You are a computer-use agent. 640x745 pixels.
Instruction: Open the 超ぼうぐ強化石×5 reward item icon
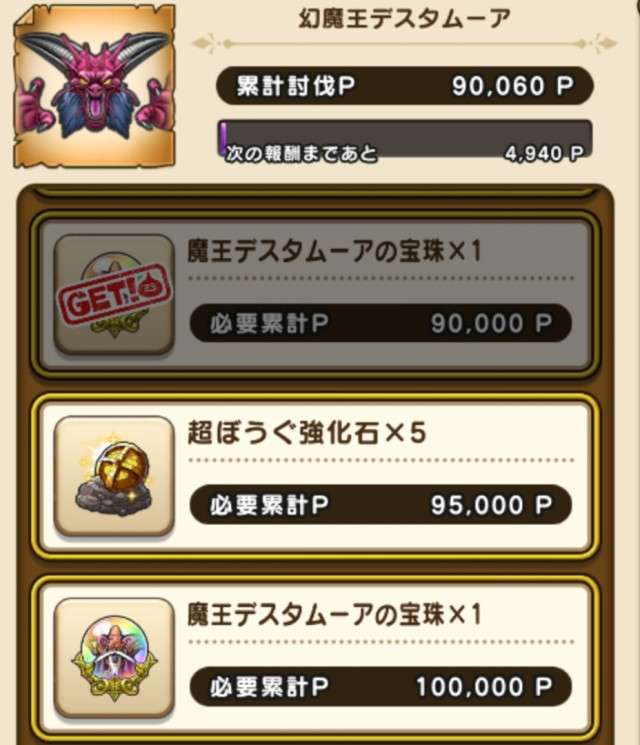[113, 476]
